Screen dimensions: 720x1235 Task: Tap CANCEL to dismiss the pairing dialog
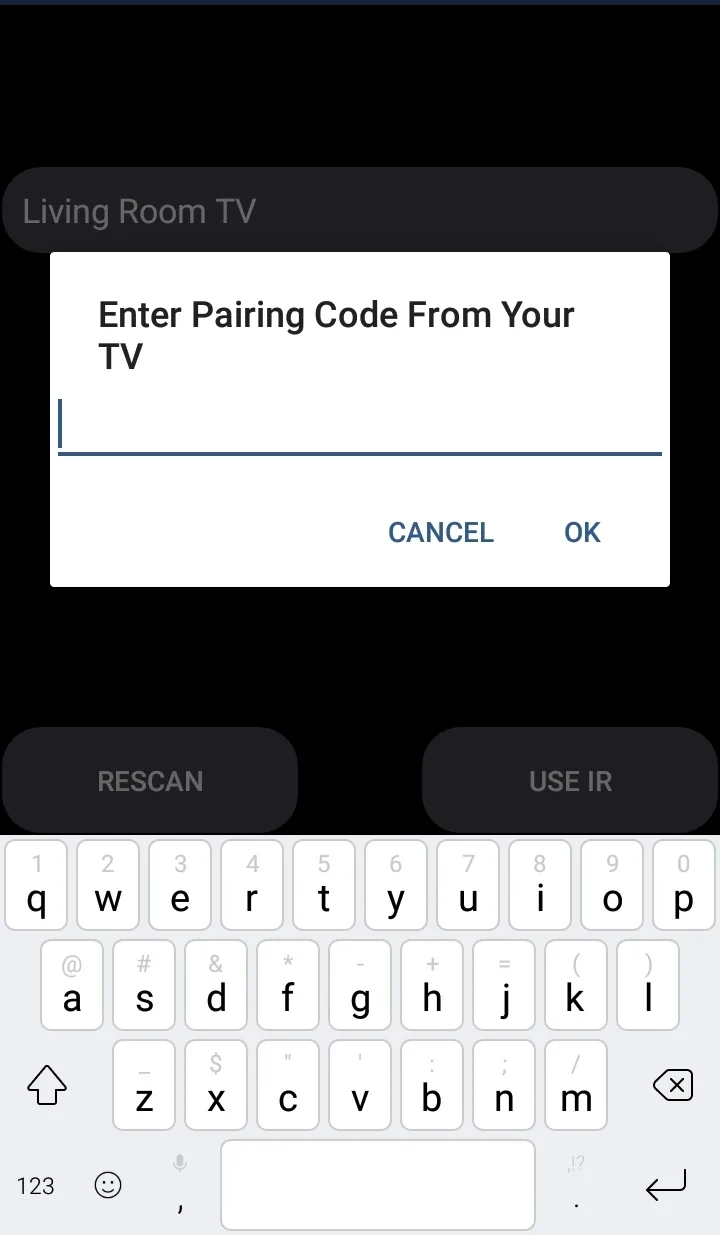point(440,532)
